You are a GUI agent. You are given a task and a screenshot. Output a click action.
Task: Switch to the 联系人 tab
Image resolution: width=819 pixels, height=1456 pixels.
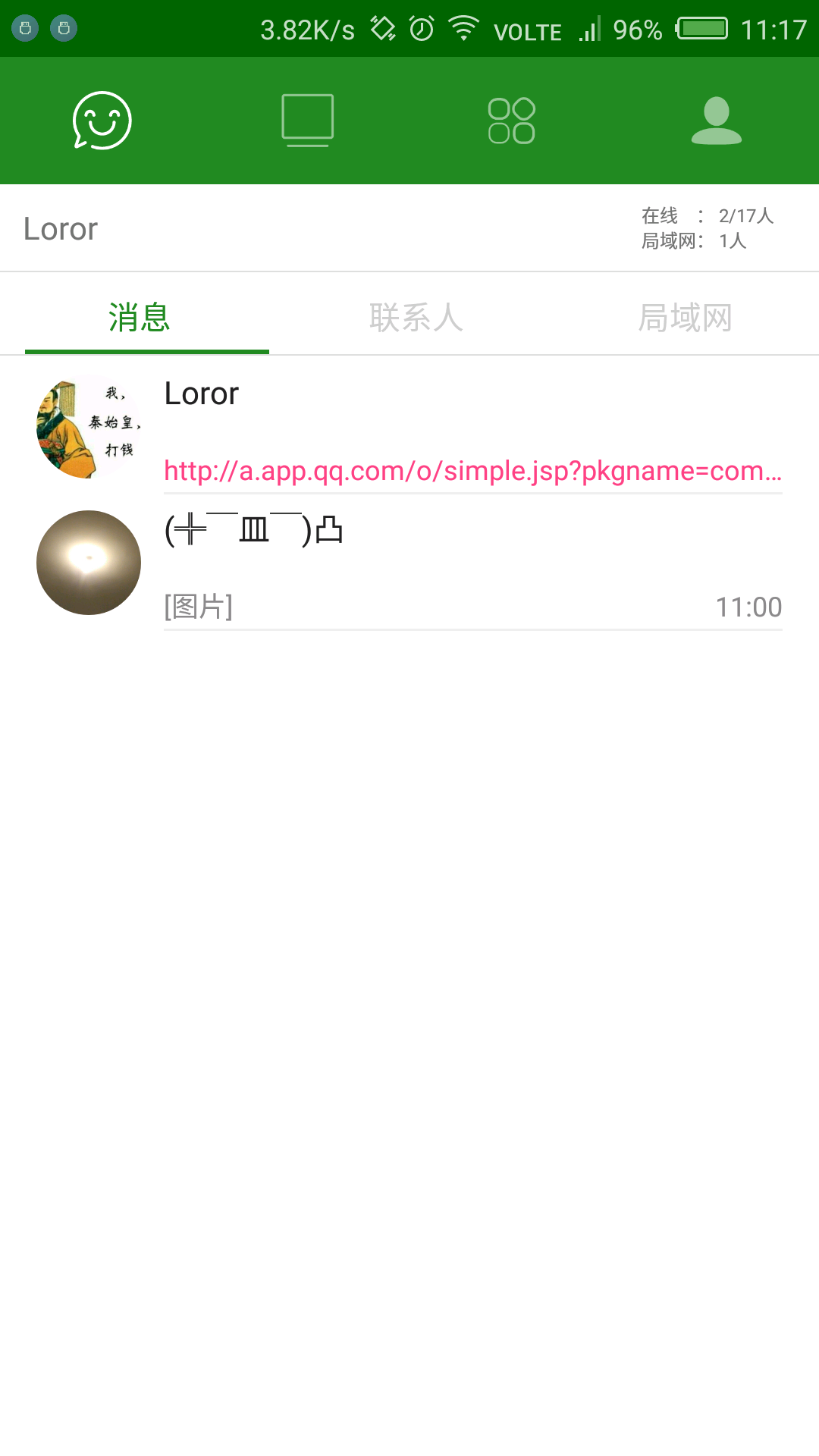point(416,317)
